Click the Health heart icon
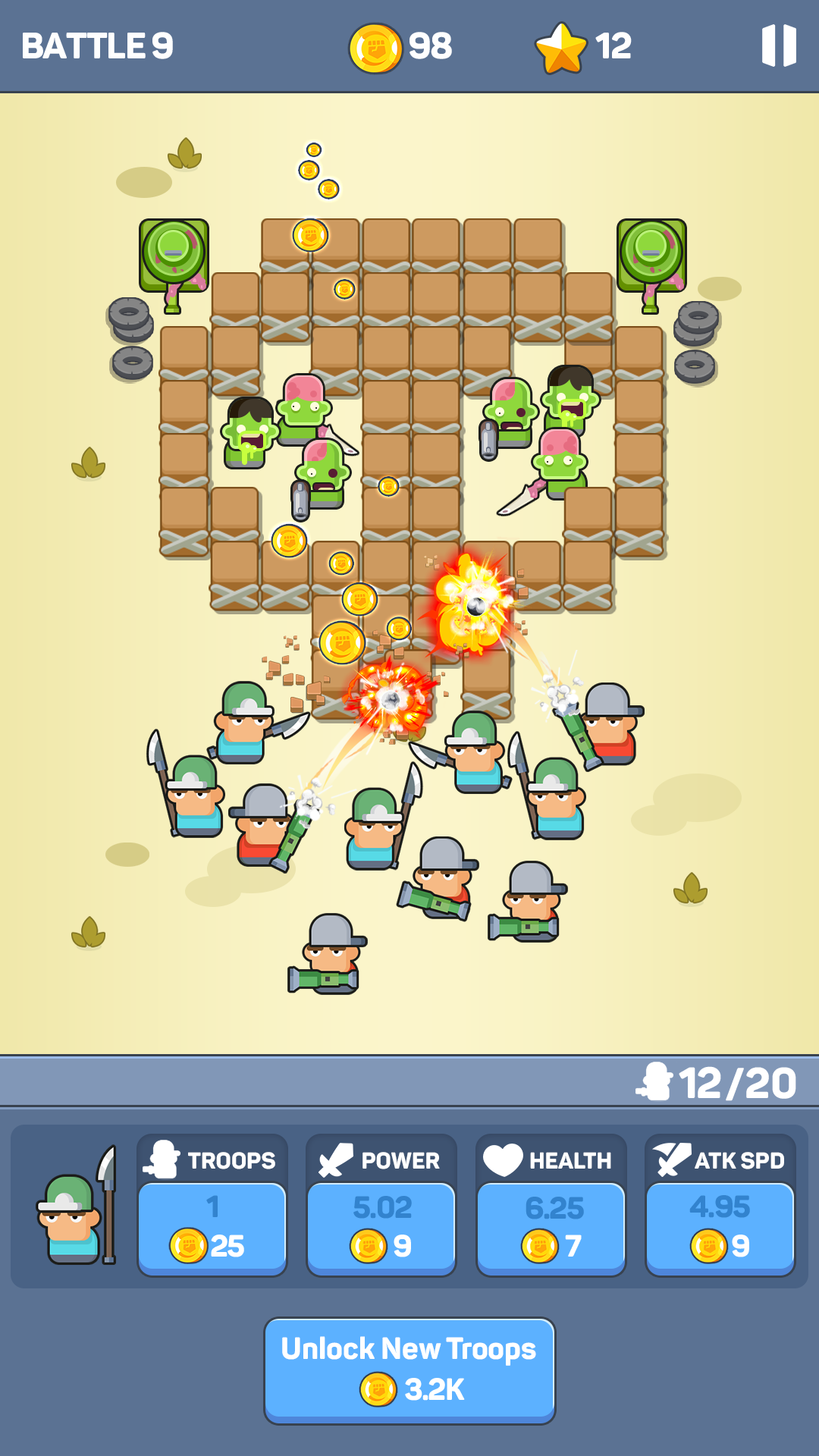This screenshot has width=819, height=1456. [x=503, y=1159]
